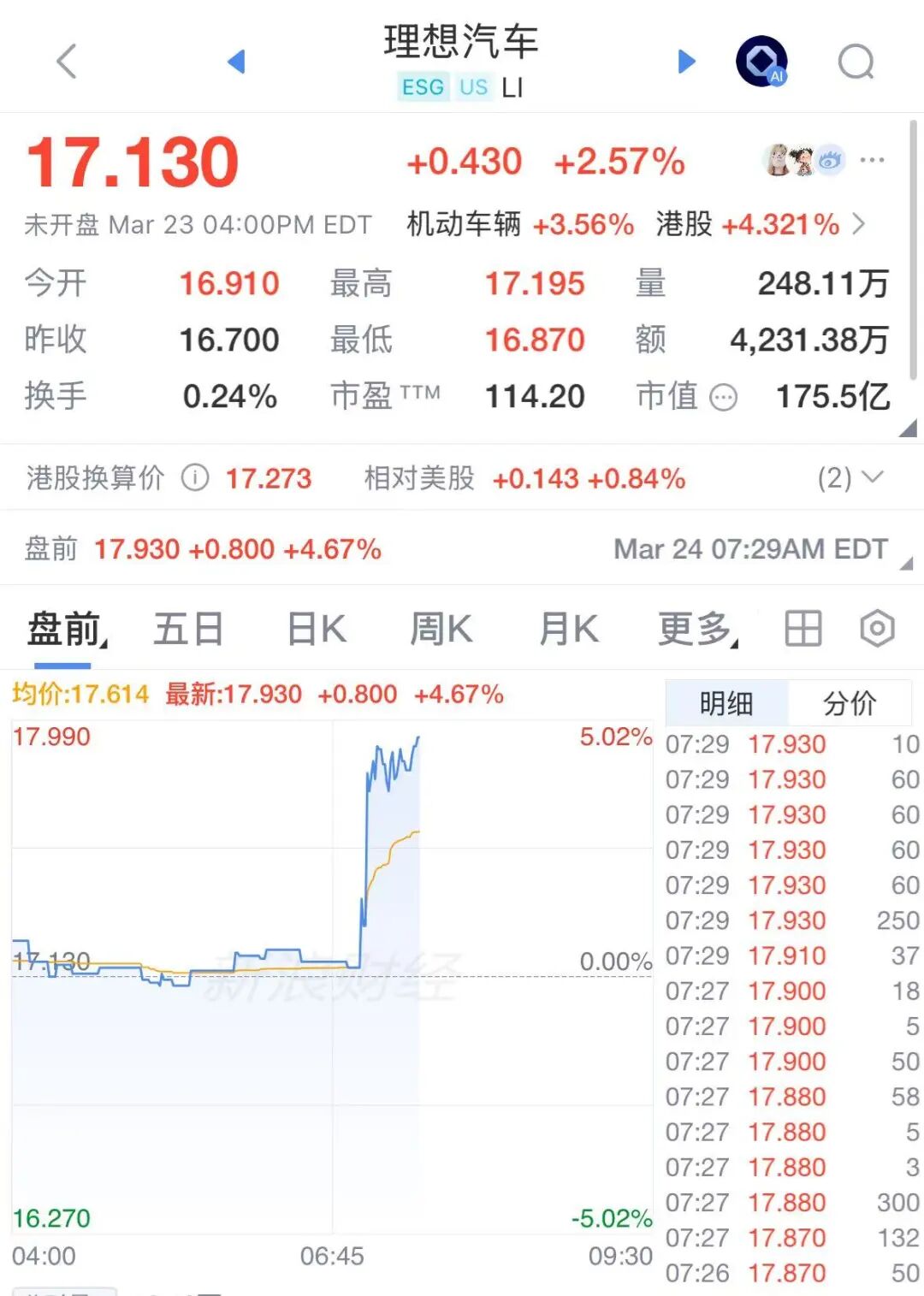The image size is (924, 1296).
Task: Open stock search
Action: tap(856, 62)
